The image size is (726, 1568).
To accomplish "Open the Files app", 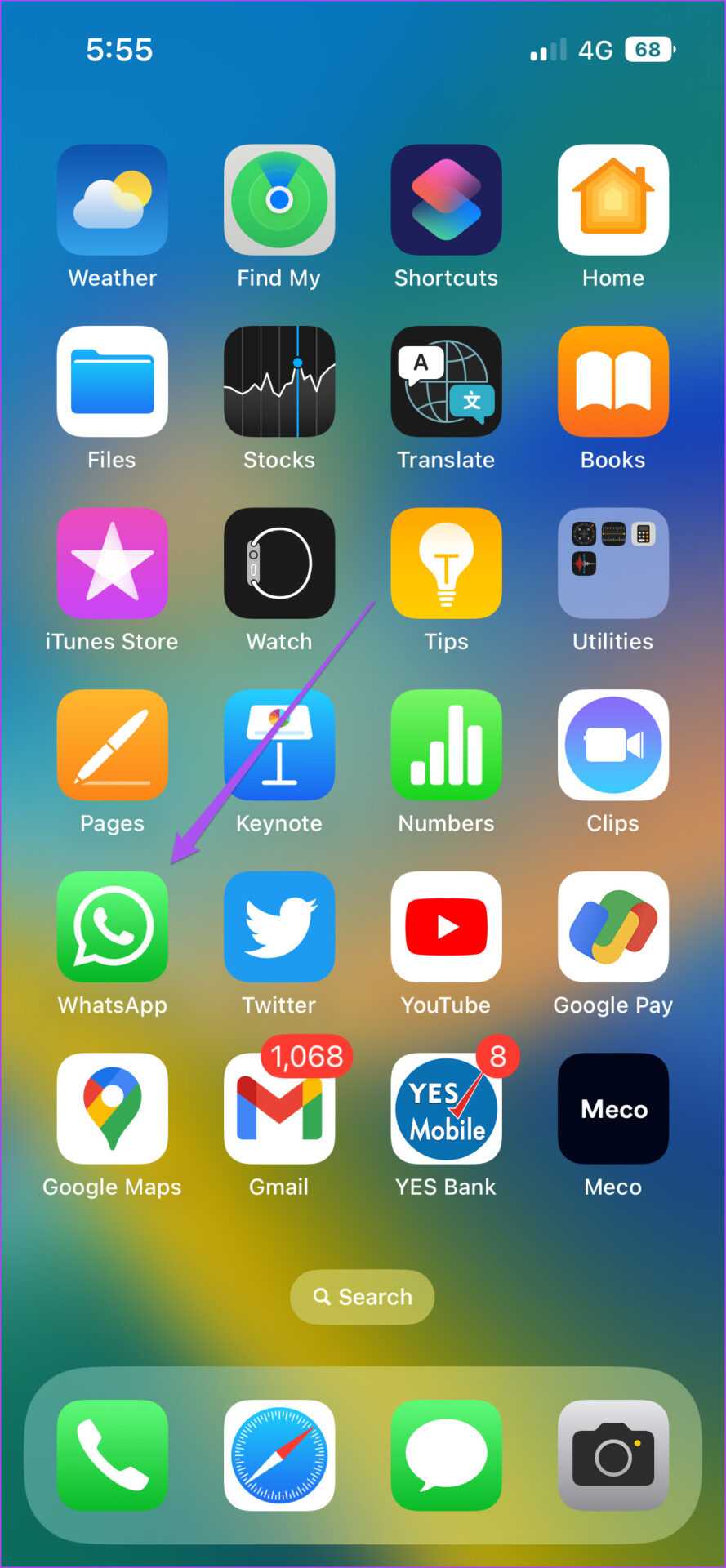I will (x=113, y=381).
